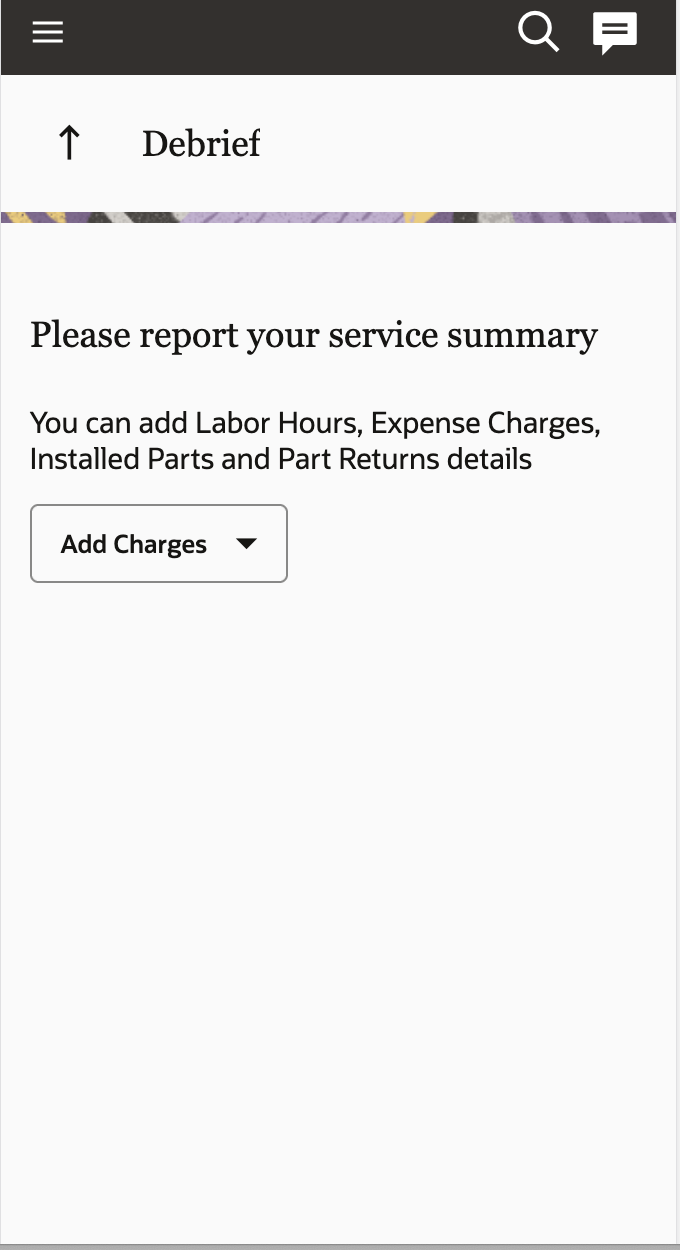The width and height of the screenshot is (680, 1250).
Task: Open the chat messages icon
Action: click(x=615, y=33)
